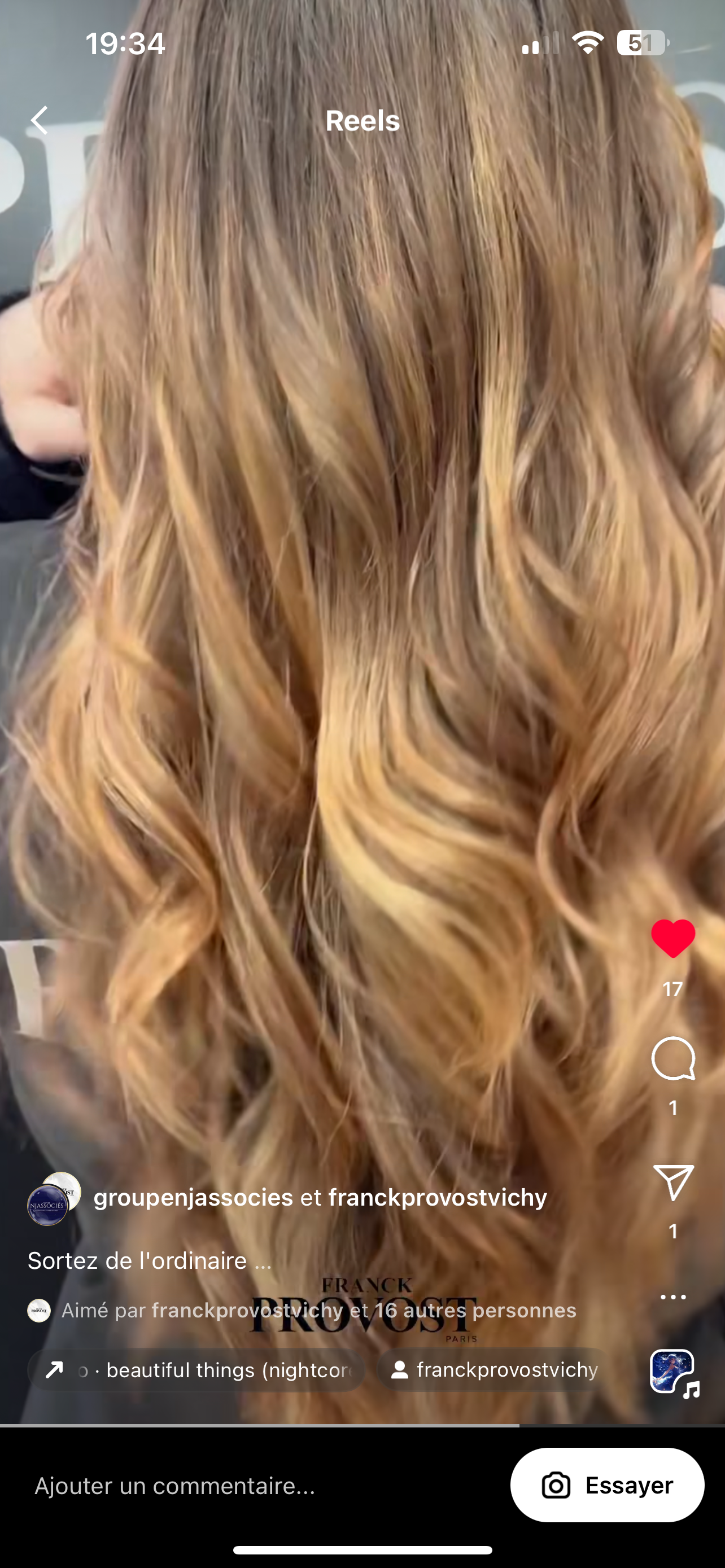Open the overlapping profile avatars
Image resolution: width=725 pixels, height=1568 pixels.
coord(53,1198)
